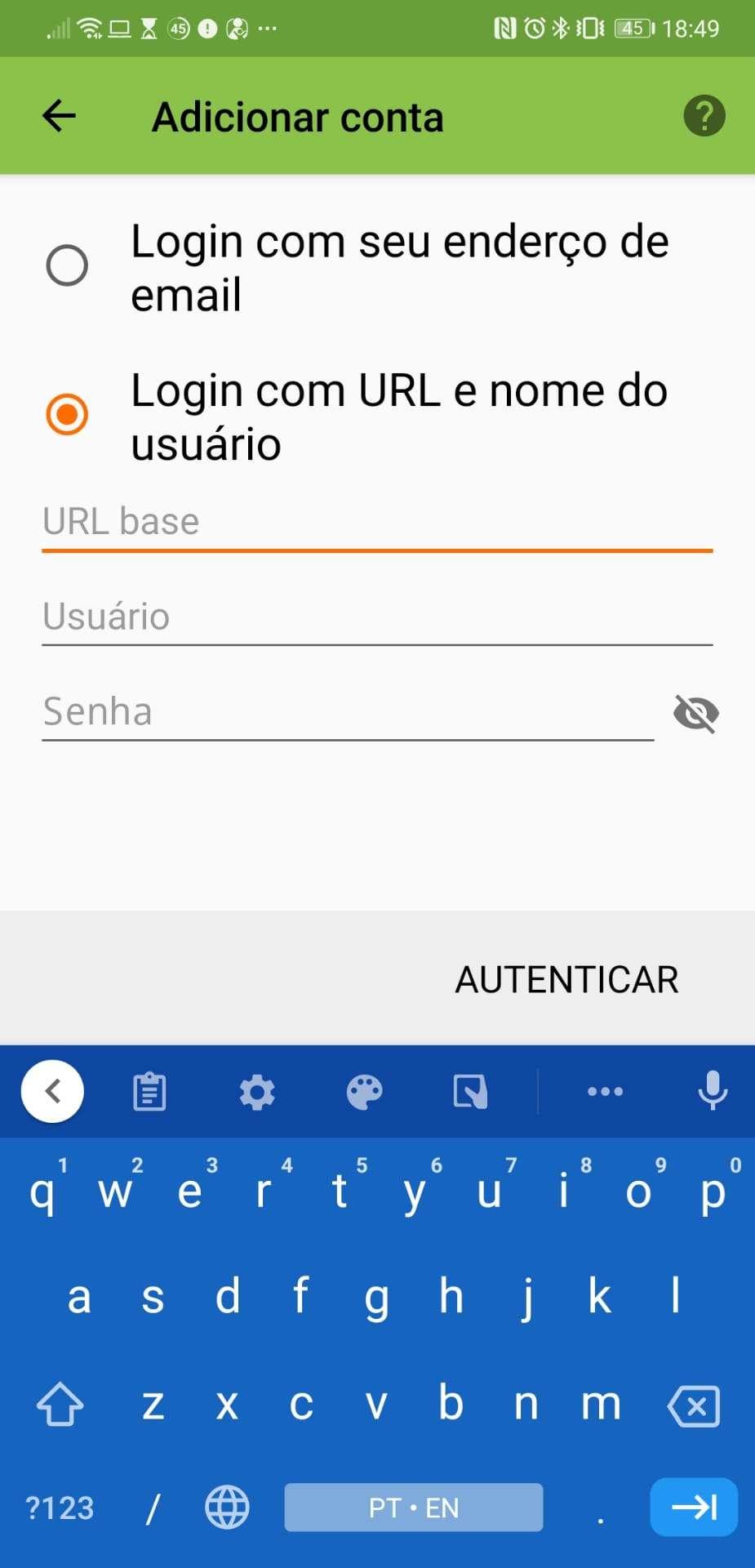Open keyboard theme palette
Viewport: 755px width, 1568px height.
(x=364, y=1092)
